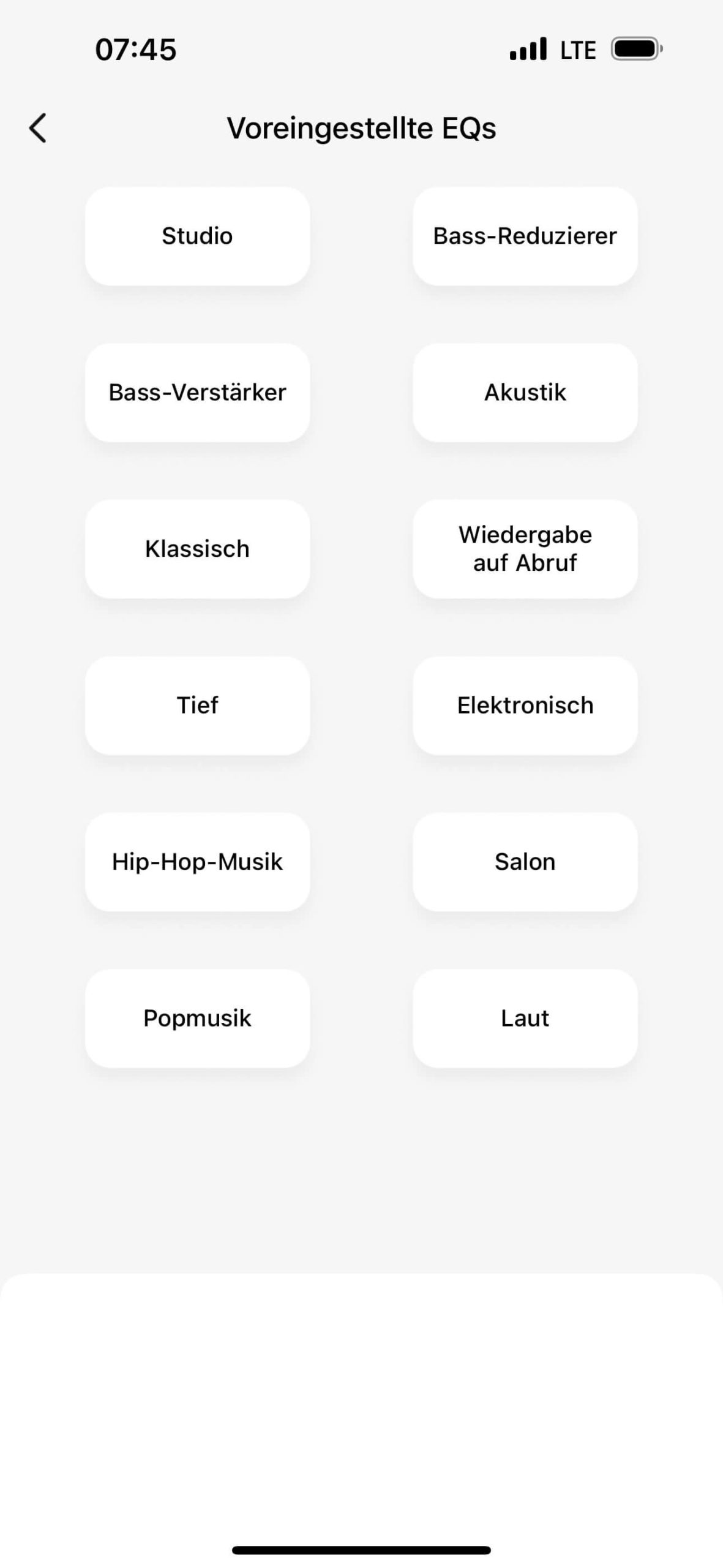The height and width of the screenshot is (1568, 723).
Task: Select the Studio EQ preset
Action: pyautogui.click(x=197, y=236)
